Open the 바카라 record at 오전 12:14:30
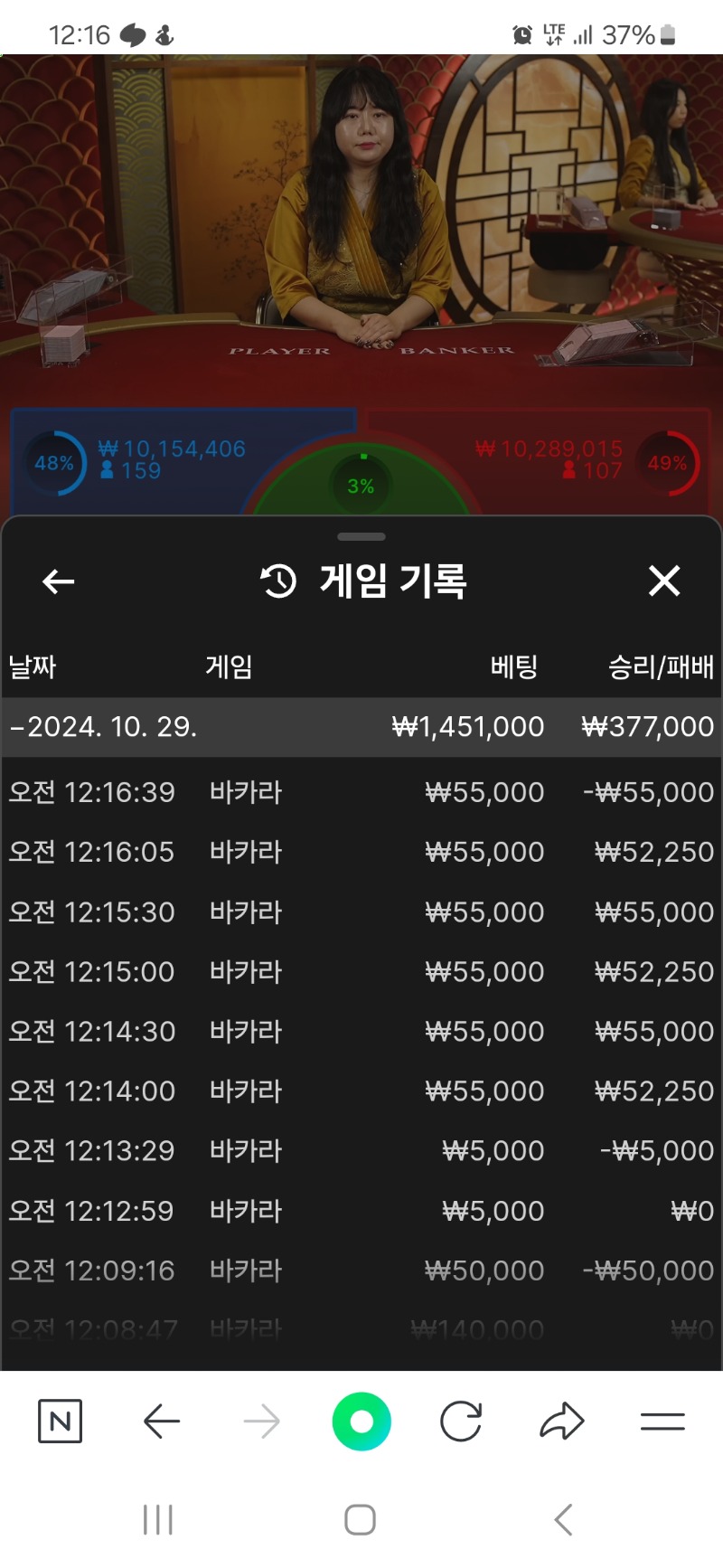This screenshot has width=723, height=1568. [x=361, y=1031]
